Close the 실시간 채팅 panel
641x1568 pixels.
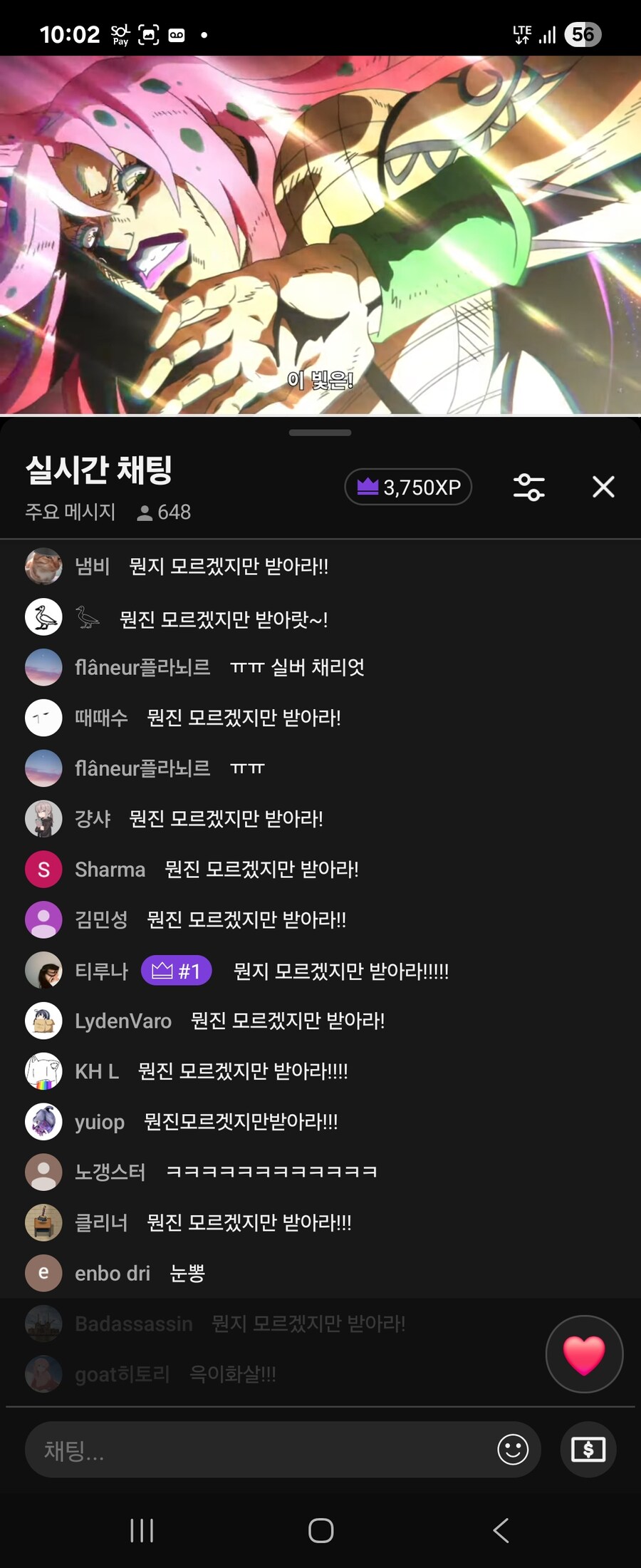[x=603, y=487]
